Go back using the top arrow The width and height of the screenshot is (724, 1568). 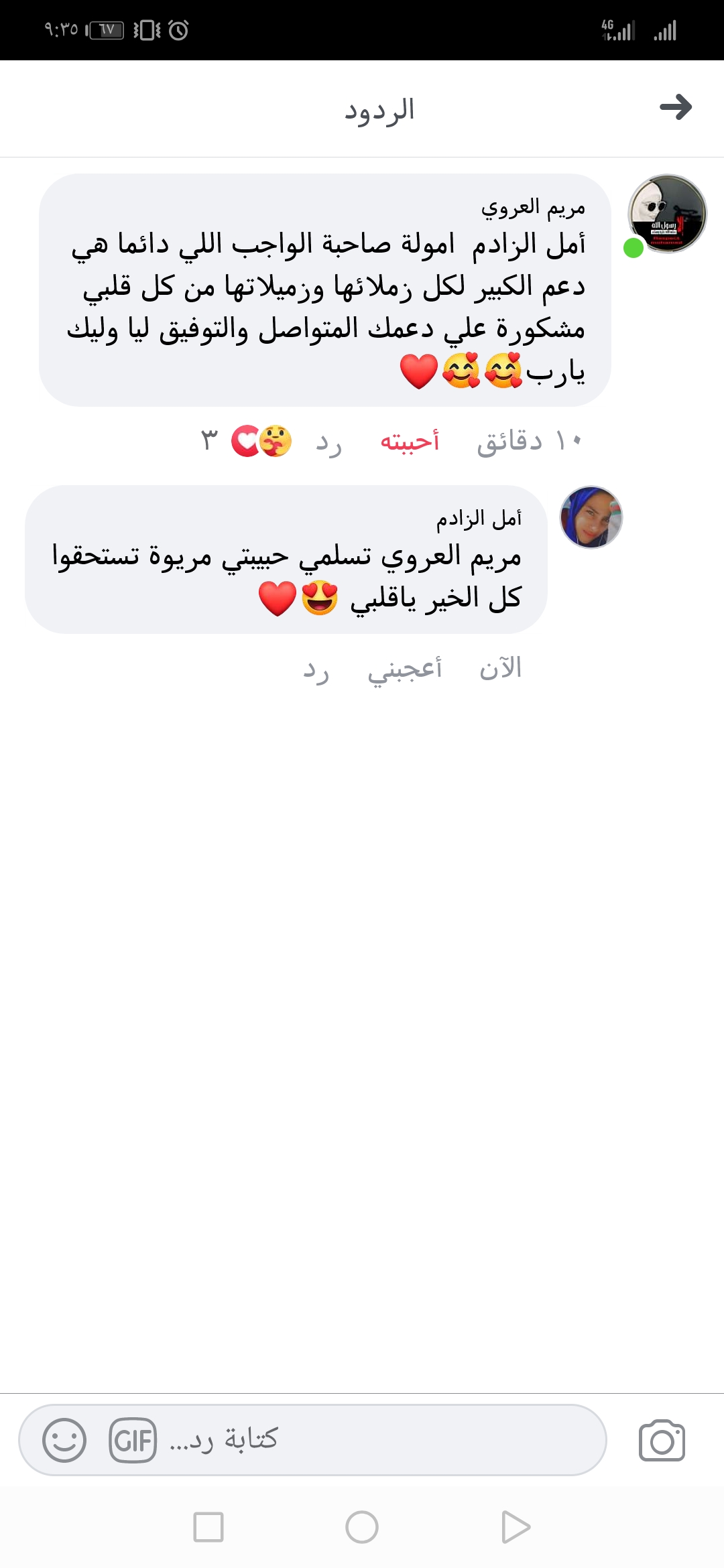point(675,107)
